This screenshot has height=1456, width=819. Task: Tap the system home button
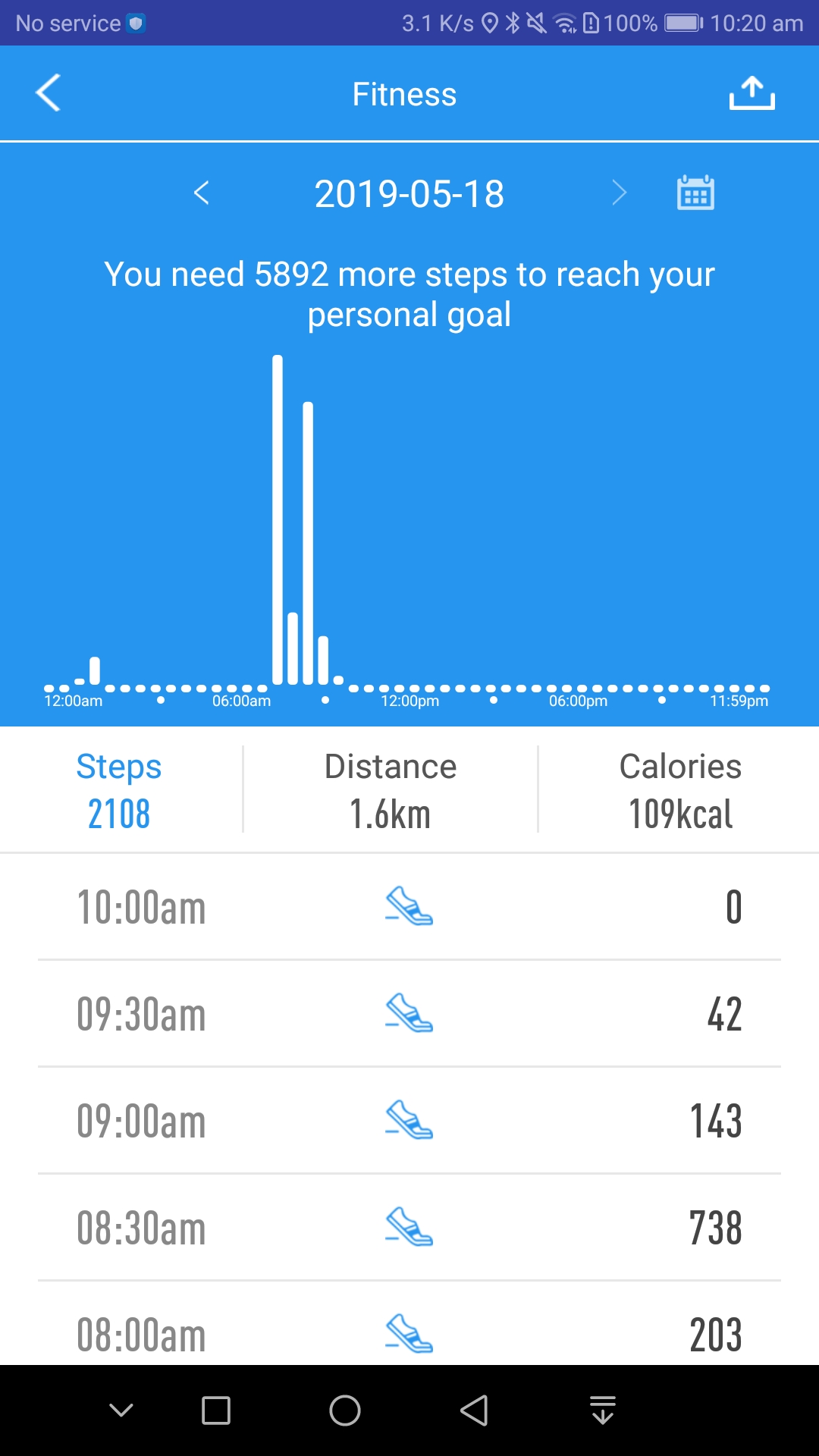point(345,1410)
